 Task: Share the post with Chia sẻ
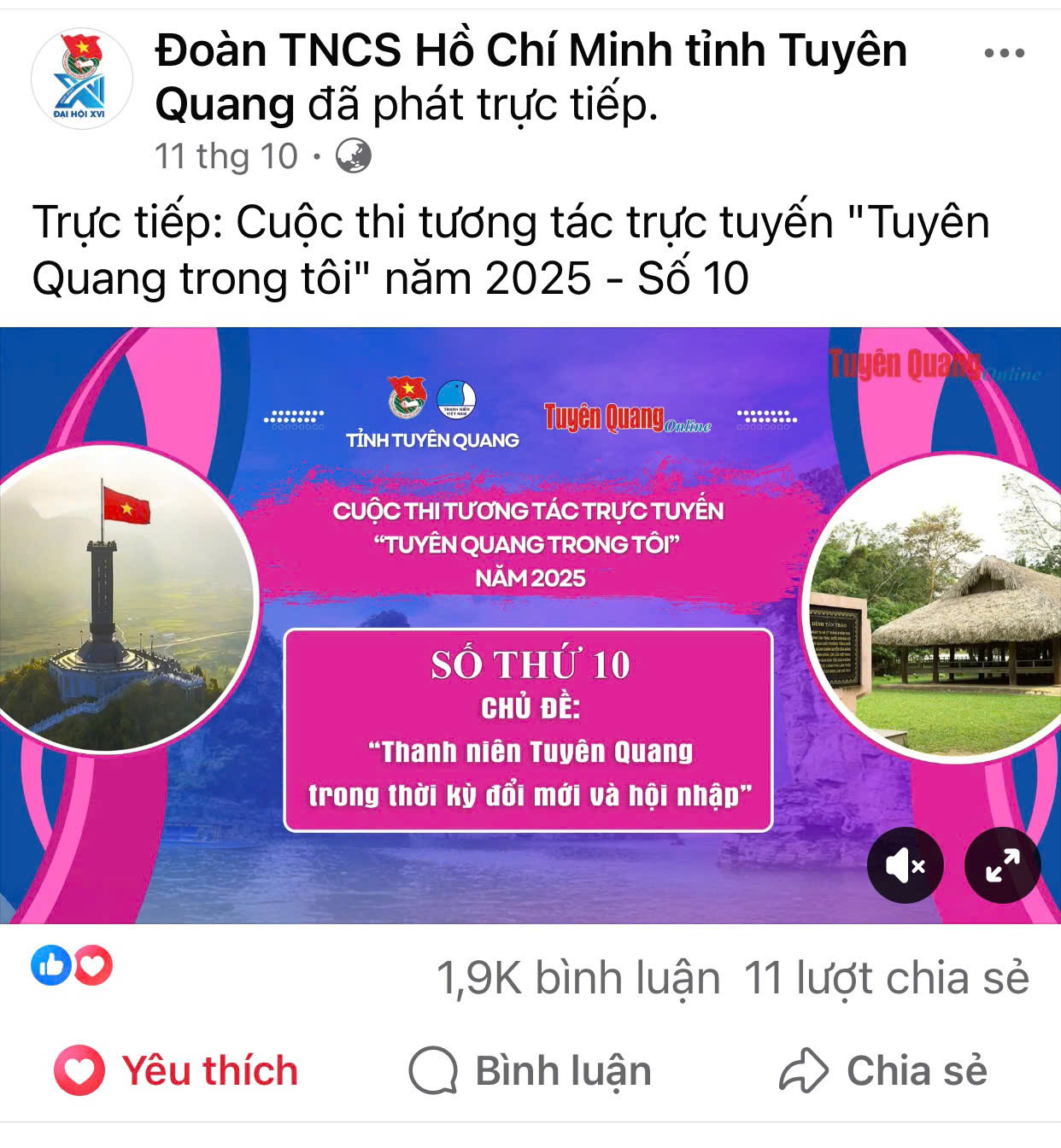[883, 1071]
